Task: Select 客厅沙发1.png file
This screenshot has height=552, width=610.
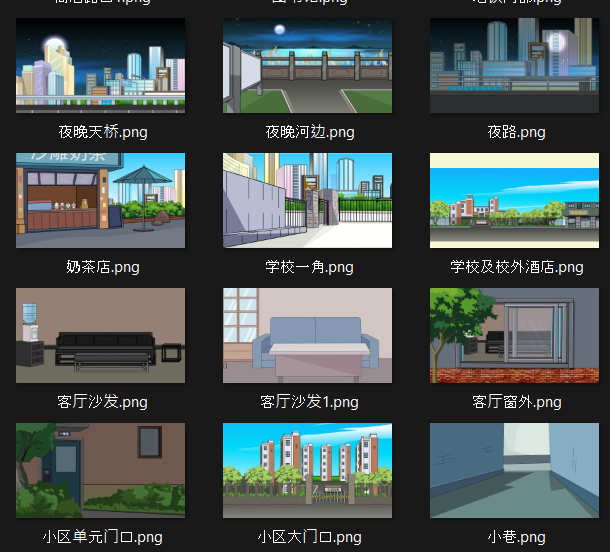Action: pyautogui.click(x=308, y=335)
